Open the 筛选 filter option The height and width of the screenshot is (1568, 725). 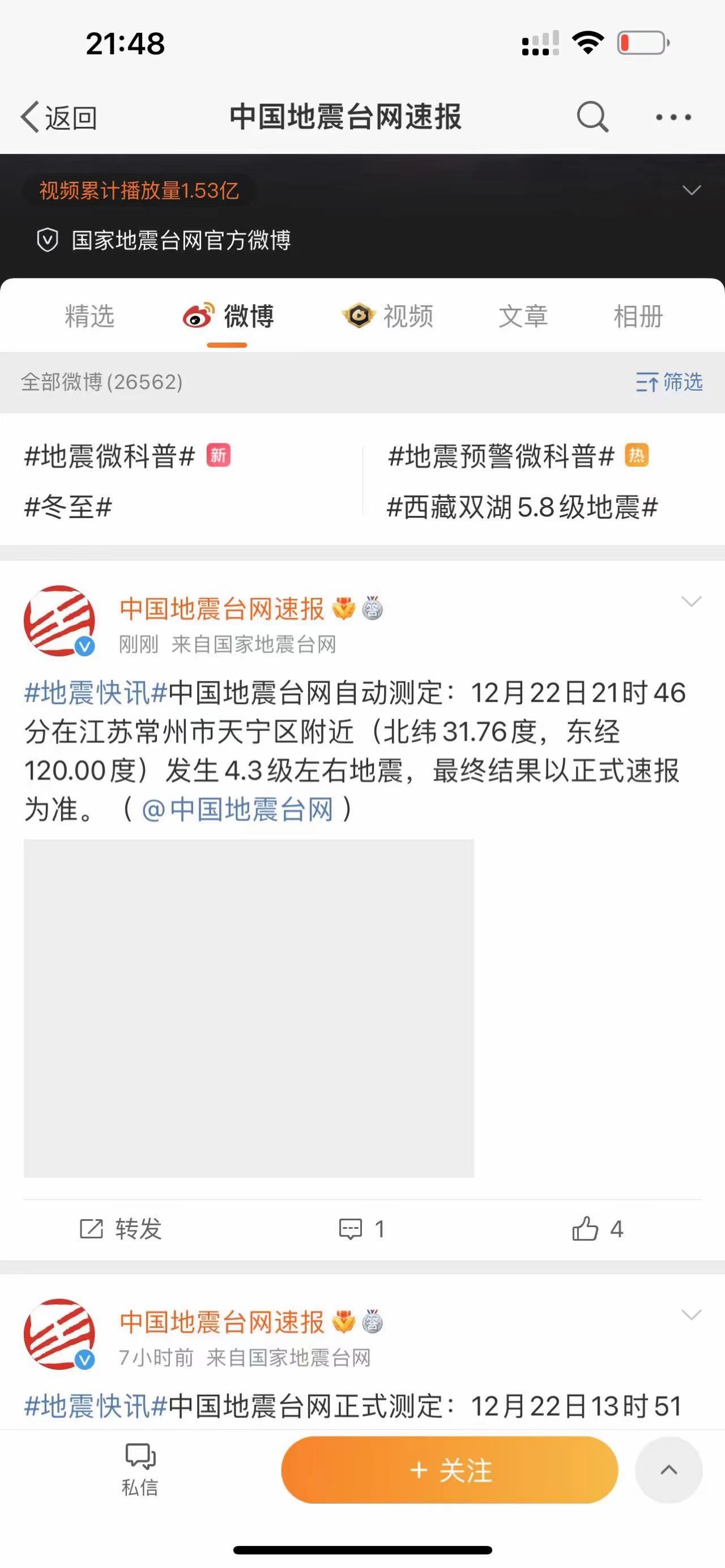[x=669, y=382]
